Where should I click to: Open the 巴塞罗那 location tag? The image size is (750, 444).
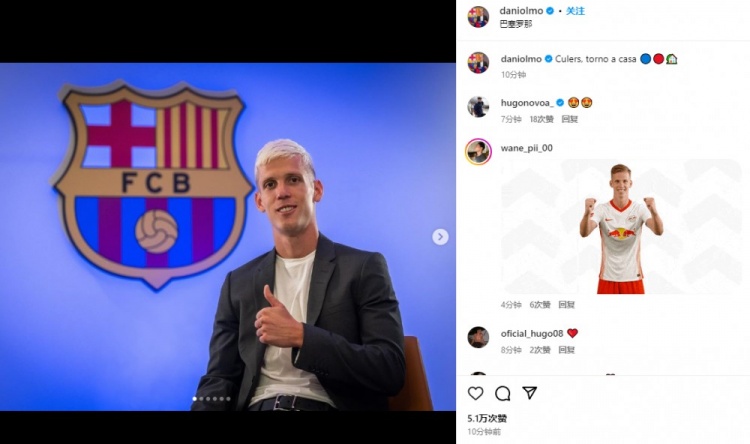click(516, 24)
